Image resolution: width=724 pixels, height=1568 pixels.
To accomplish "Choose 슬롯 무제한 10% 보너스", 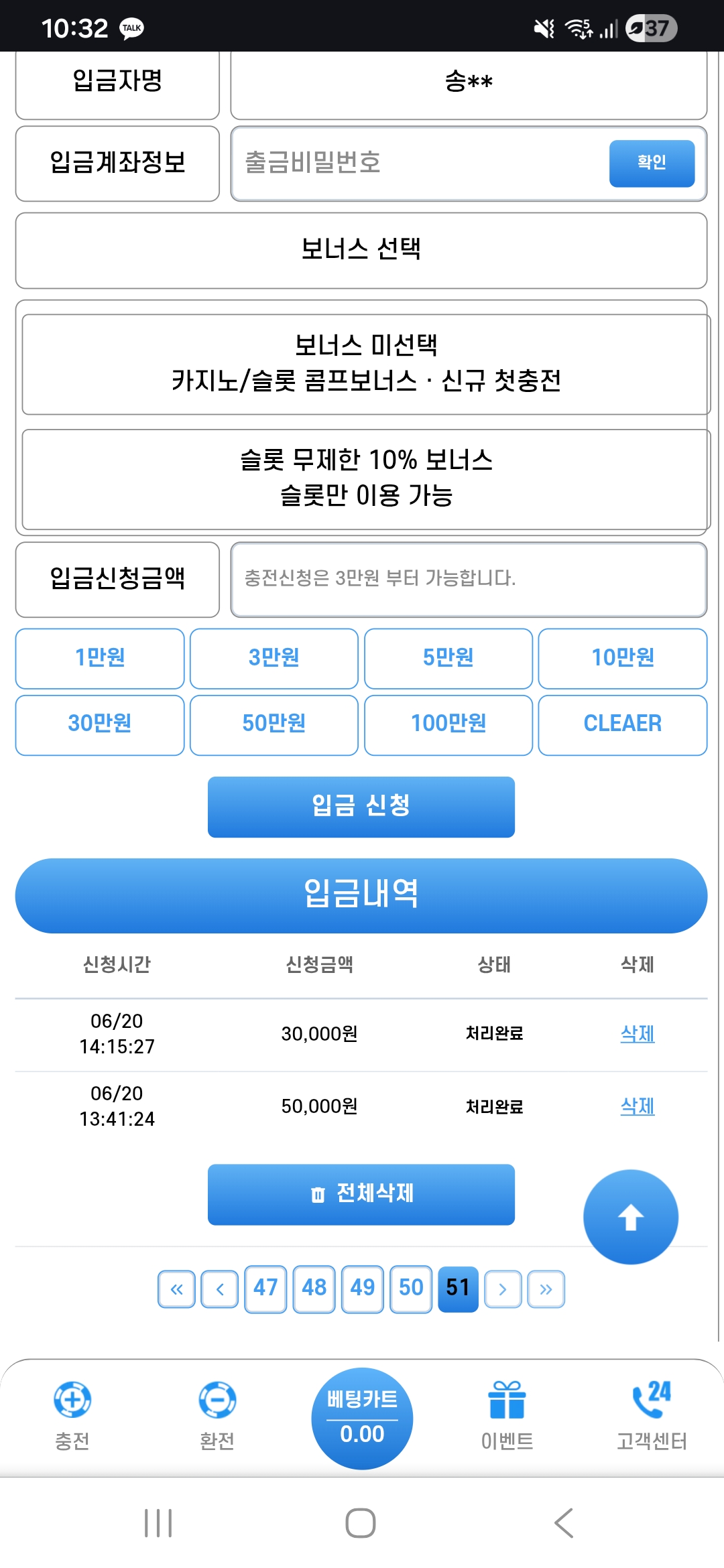I will click(x=365, y=478).
